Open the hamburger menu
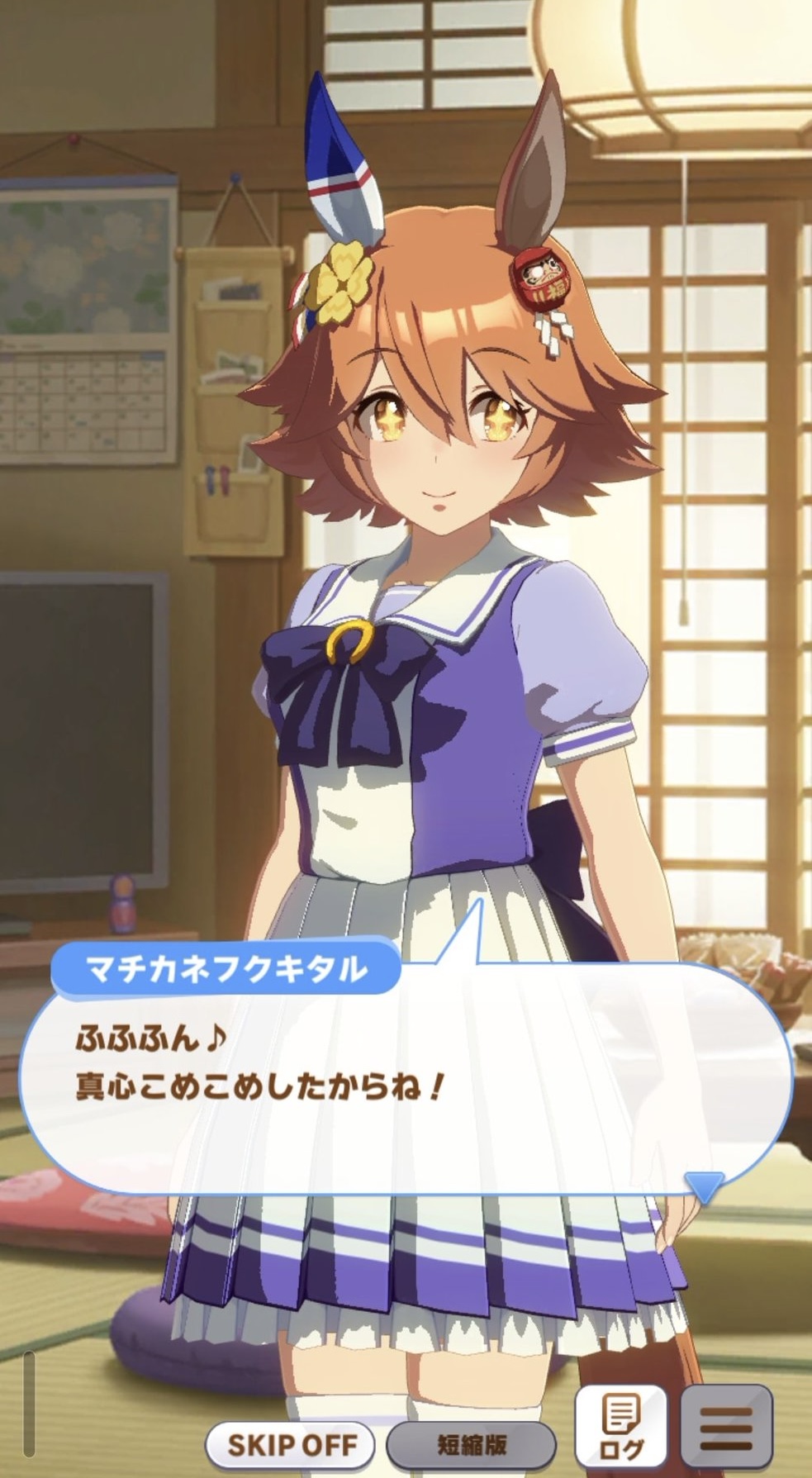 (726, 1426)
